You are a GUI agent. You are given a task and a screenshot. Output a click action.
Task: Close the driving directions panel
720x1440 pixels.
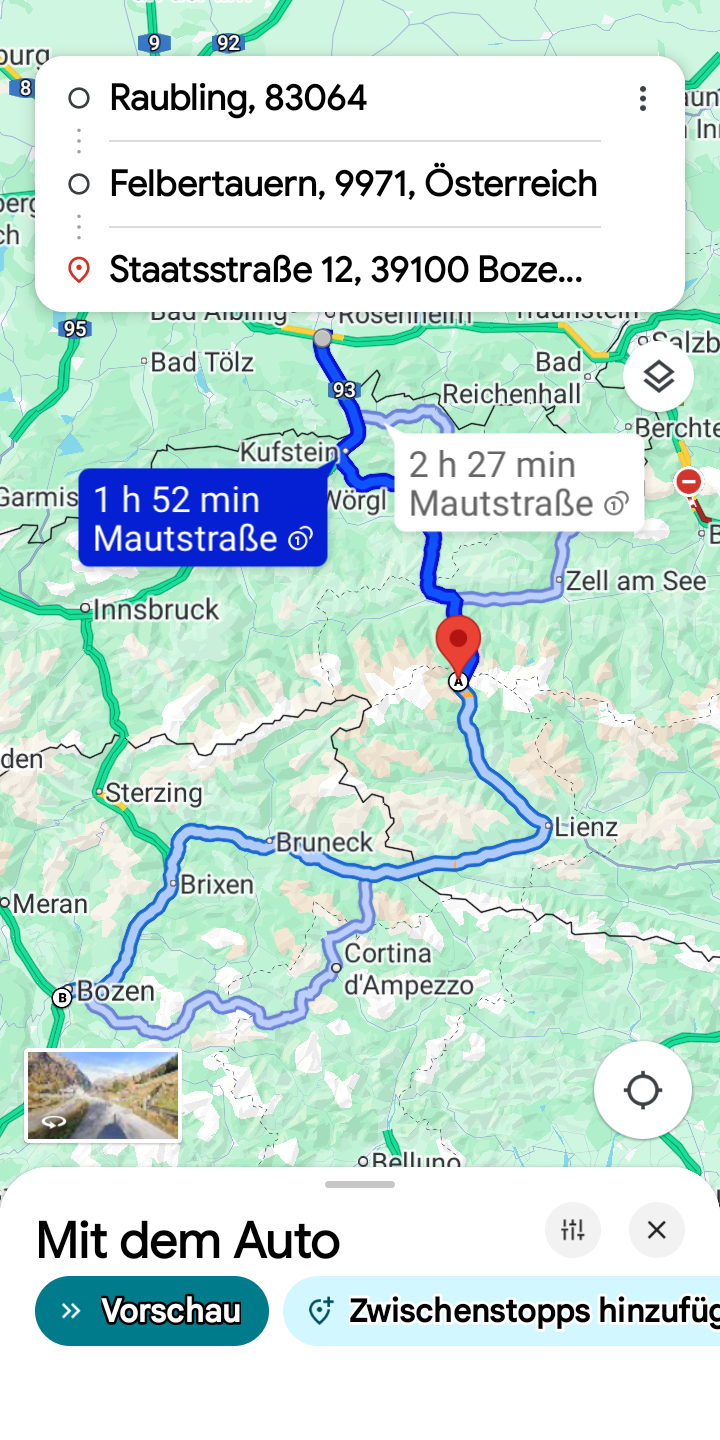pyautogui.click(x=657, y=1230)
